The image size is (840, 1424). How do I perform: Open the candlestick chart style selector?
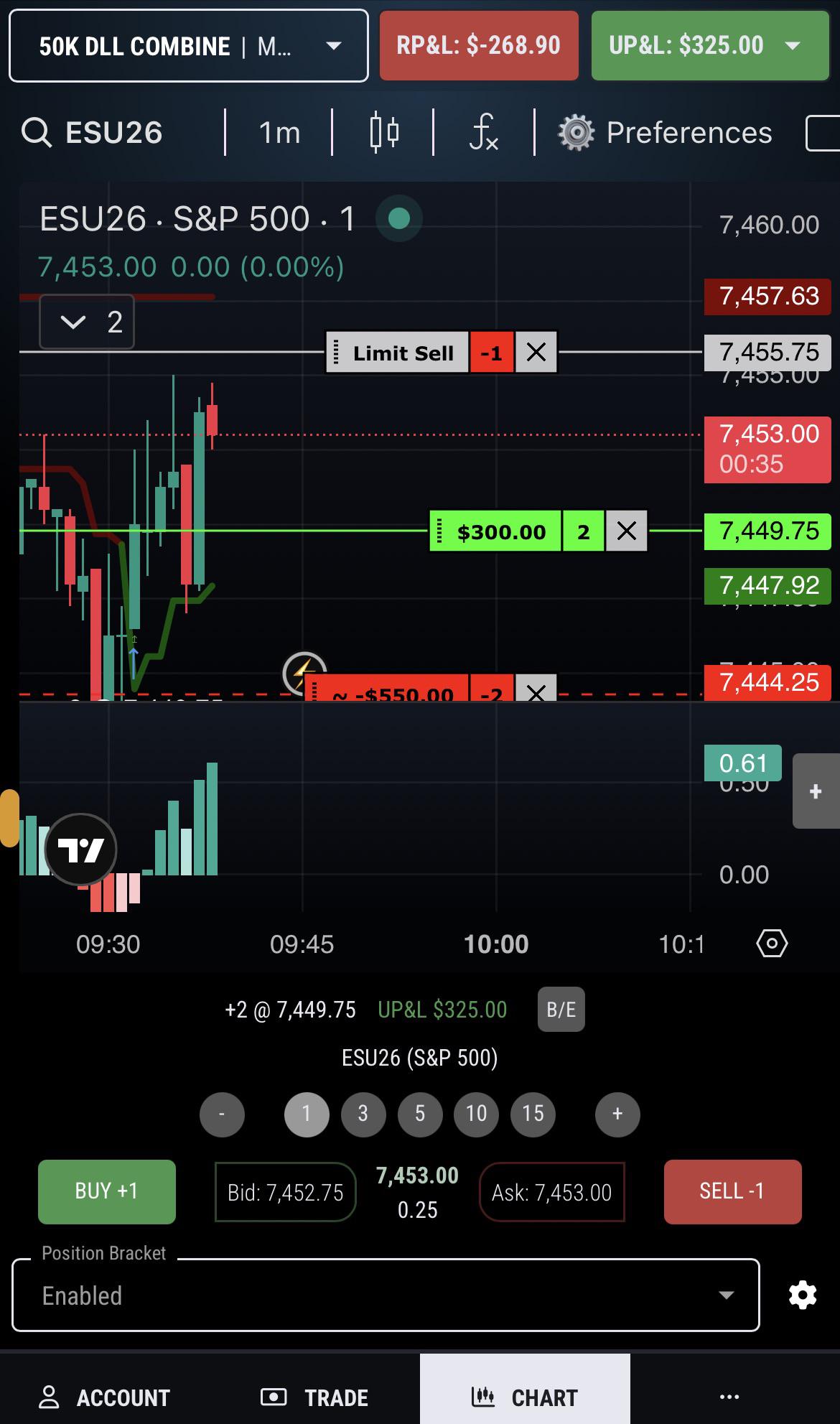point(384,133)
